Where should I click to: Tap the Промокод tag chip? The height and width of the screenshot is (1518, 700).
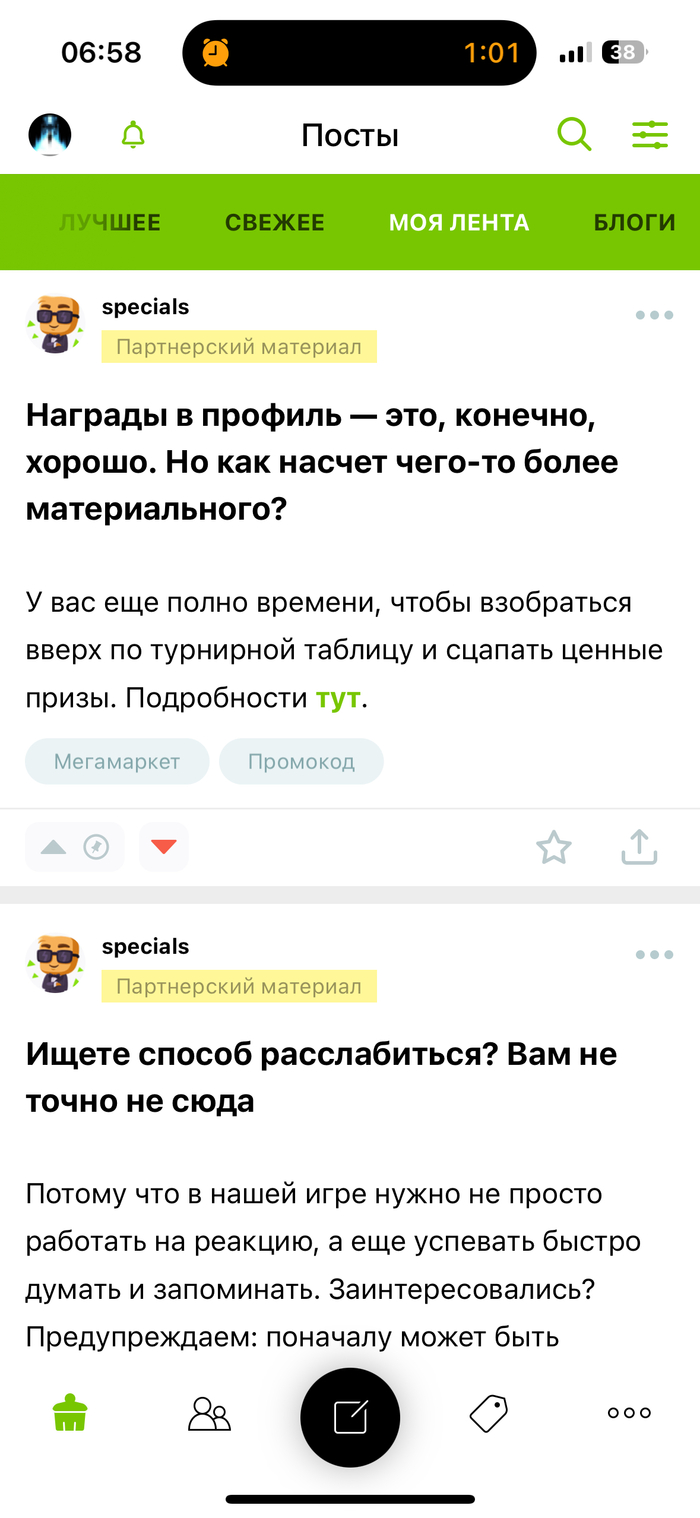[x=301, y=762]
